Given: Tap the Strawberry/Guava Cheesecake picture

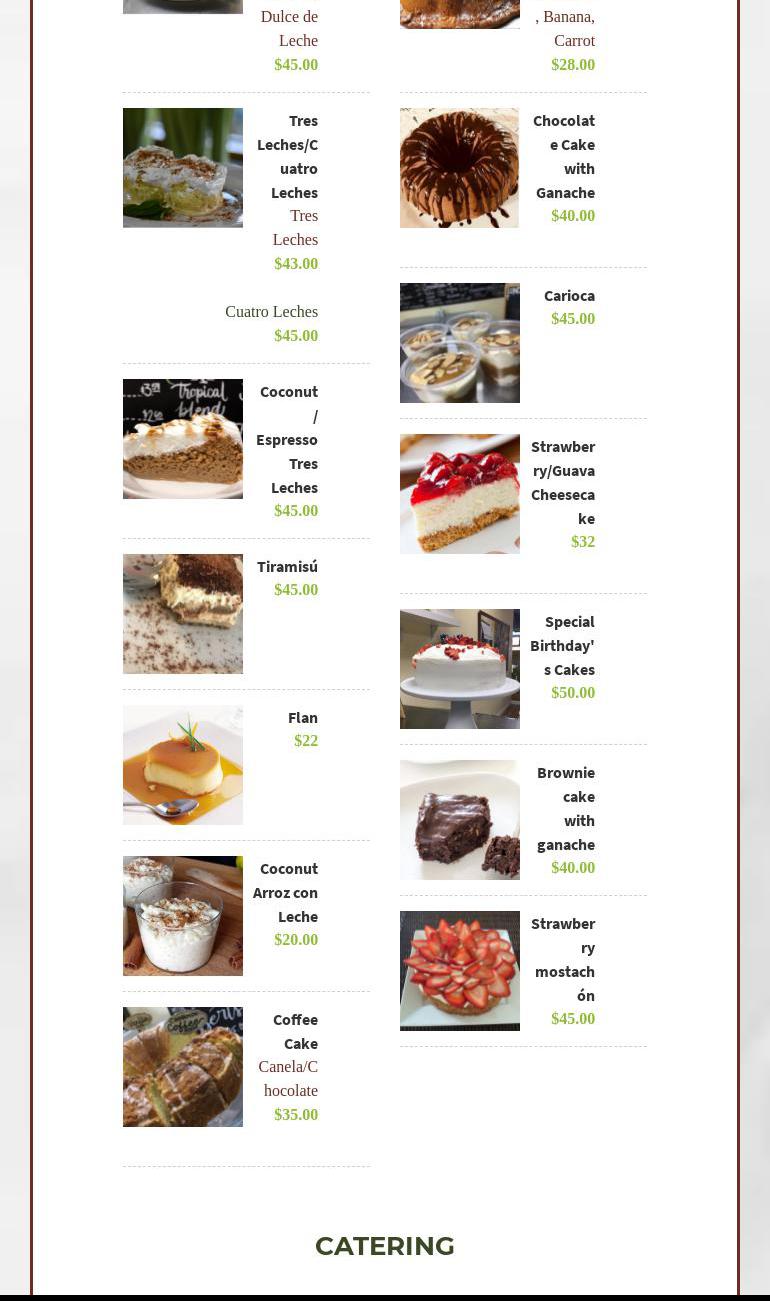Looking at the screenshot, I should [460, 494].
